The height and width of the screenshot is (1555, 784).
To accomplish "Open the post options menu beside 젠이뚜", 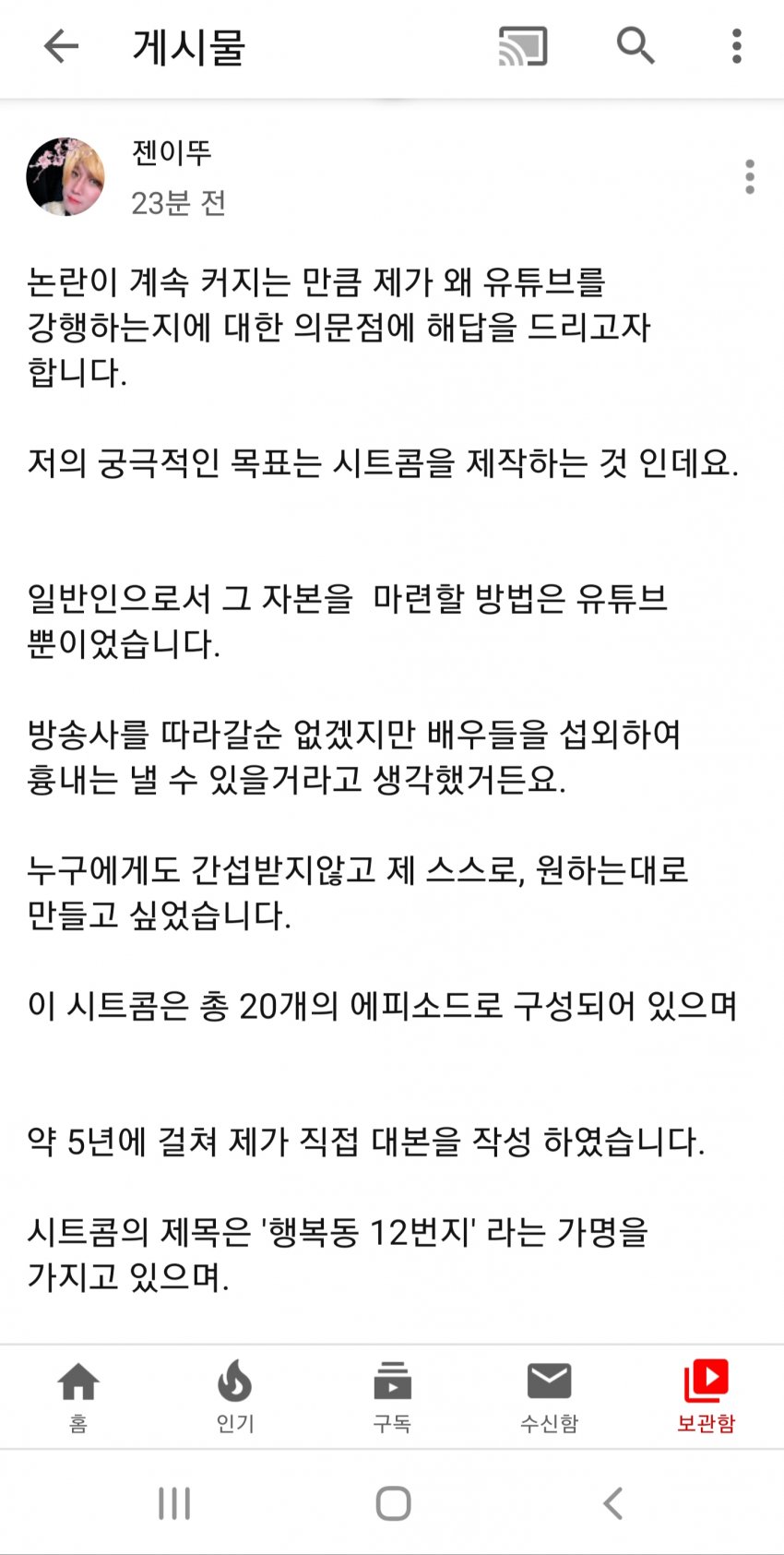I will pyautogui.click(x=750, y=177).
